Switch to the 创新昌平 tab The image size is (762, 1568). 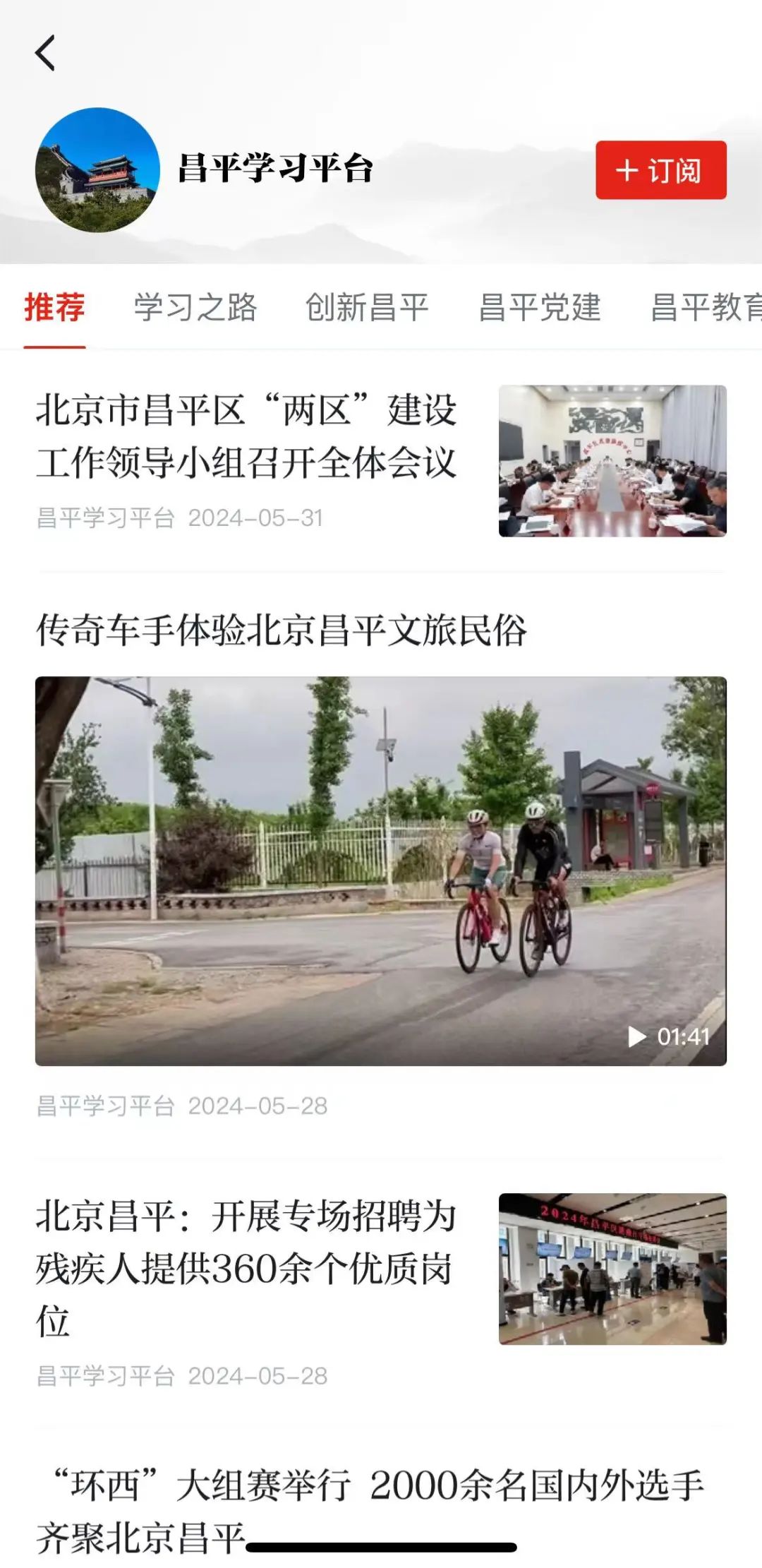tap(367, 308)
